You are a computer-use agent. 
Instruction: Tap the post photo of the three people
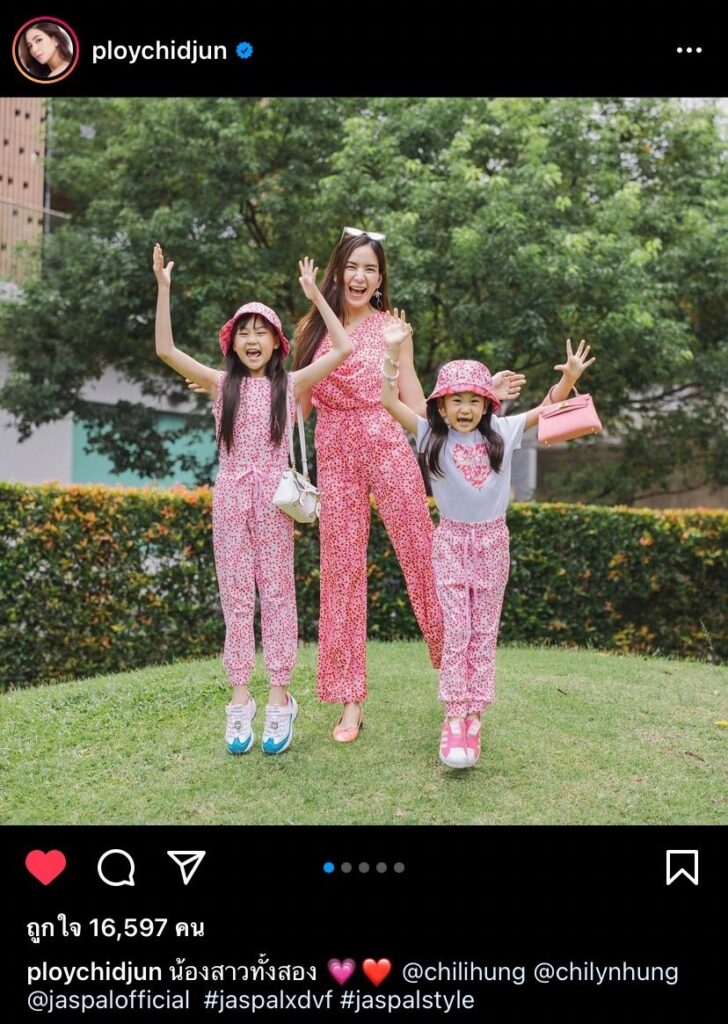click(x=364, y=460)
